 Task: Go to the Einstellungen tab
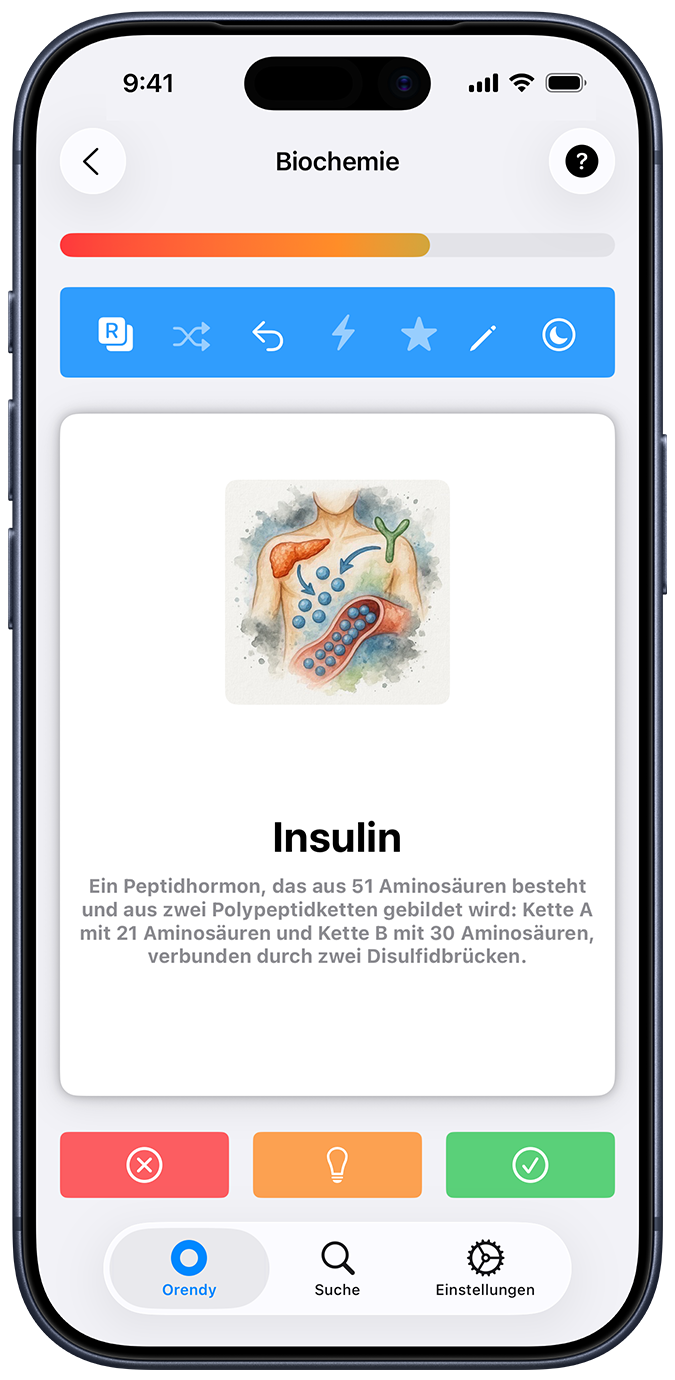click(485, 1269)
